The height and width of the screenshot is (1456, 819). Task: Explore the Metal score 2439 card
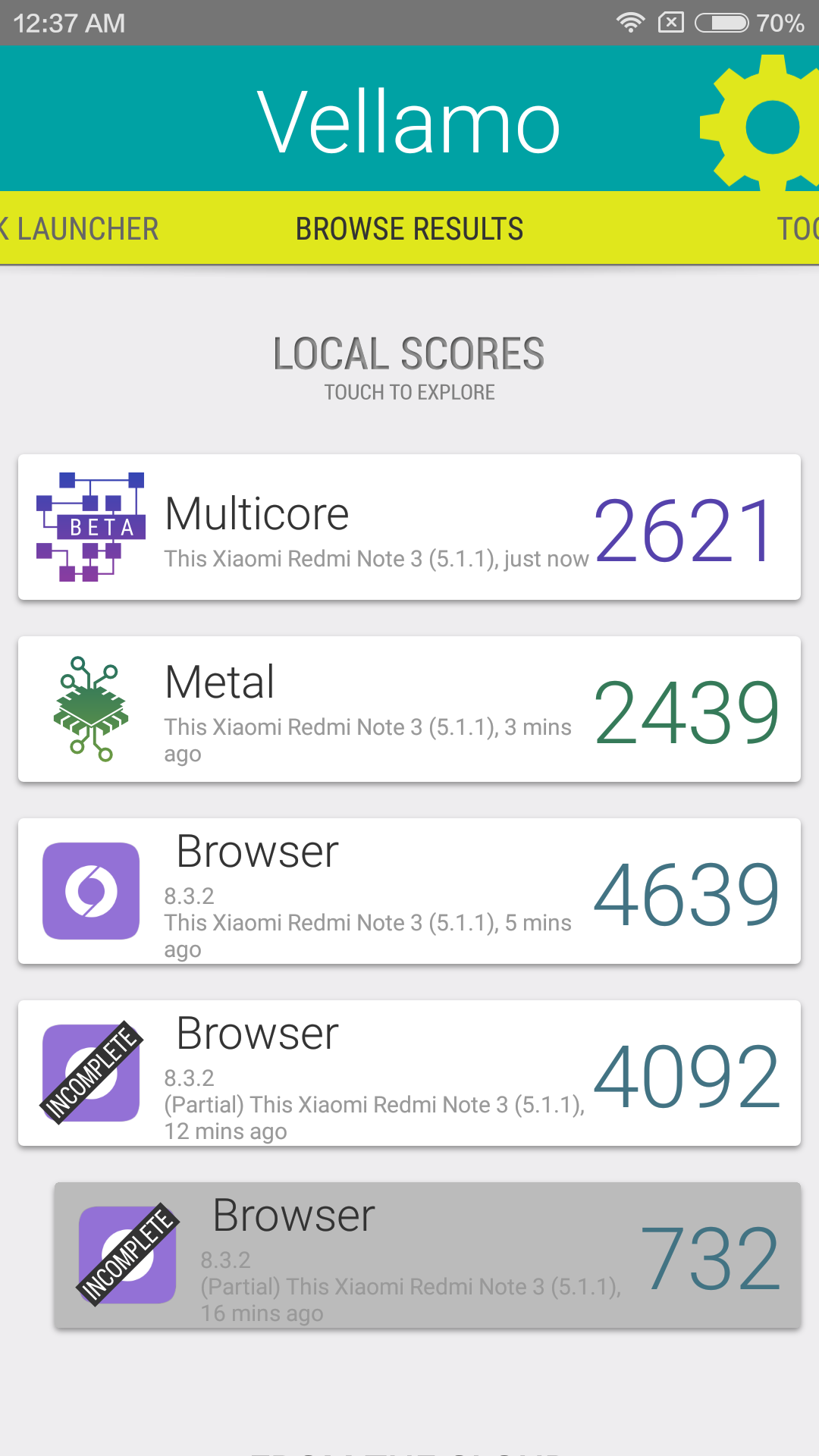coord(409,710)
